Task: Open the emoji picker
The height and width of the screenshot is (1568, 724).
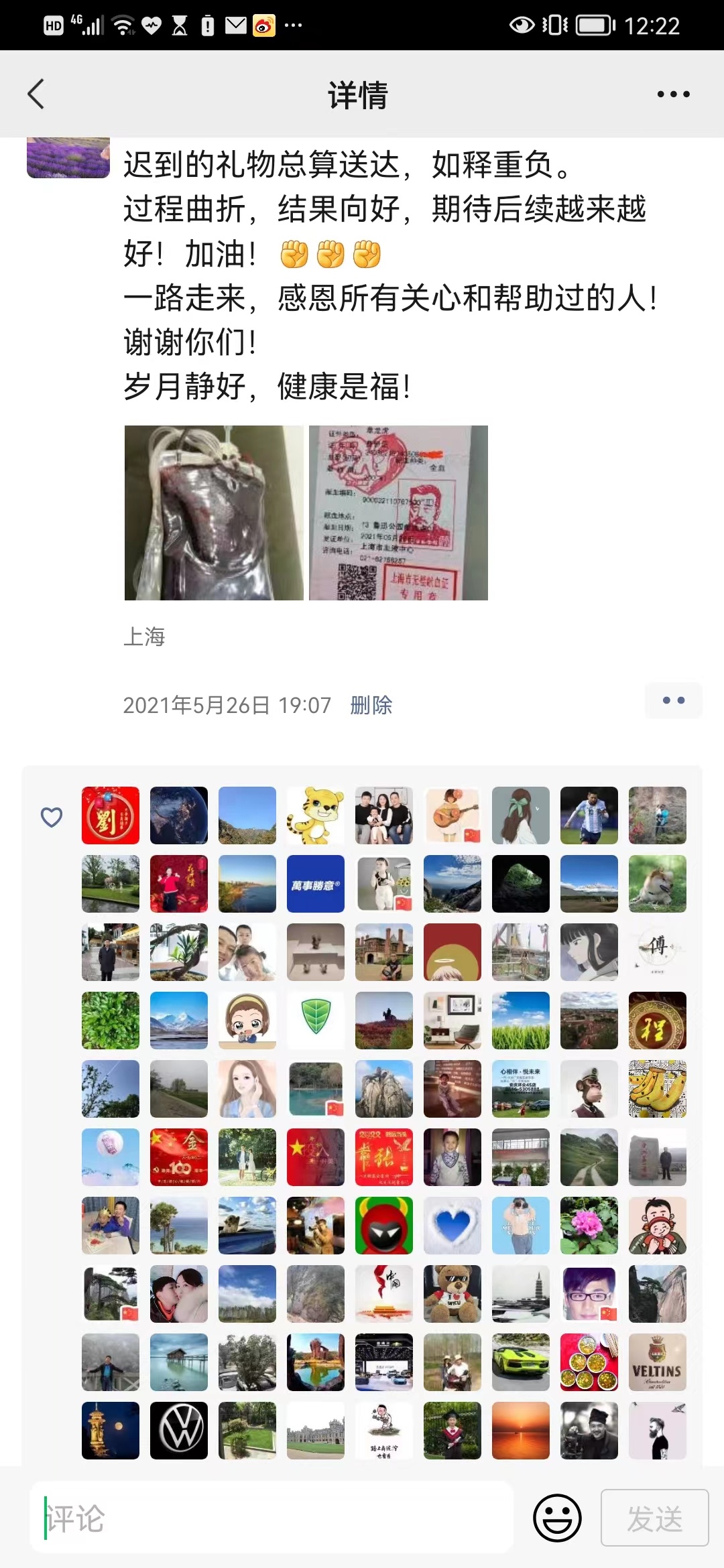Action: [x=557, y=1518]
